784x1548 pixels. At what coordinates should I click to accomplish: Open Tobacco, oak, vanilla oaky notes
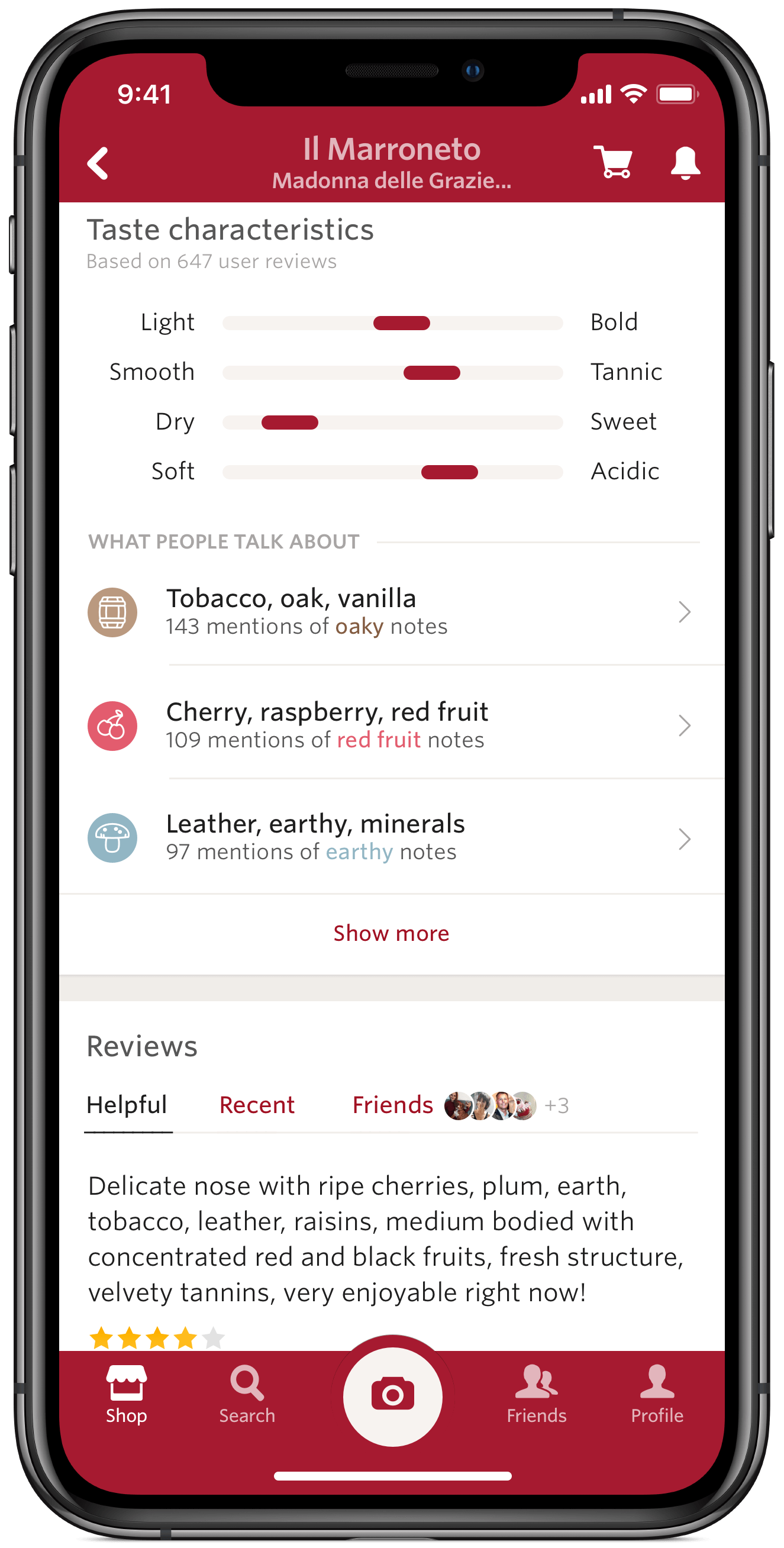pyautogui.click(x=391, y=612)
